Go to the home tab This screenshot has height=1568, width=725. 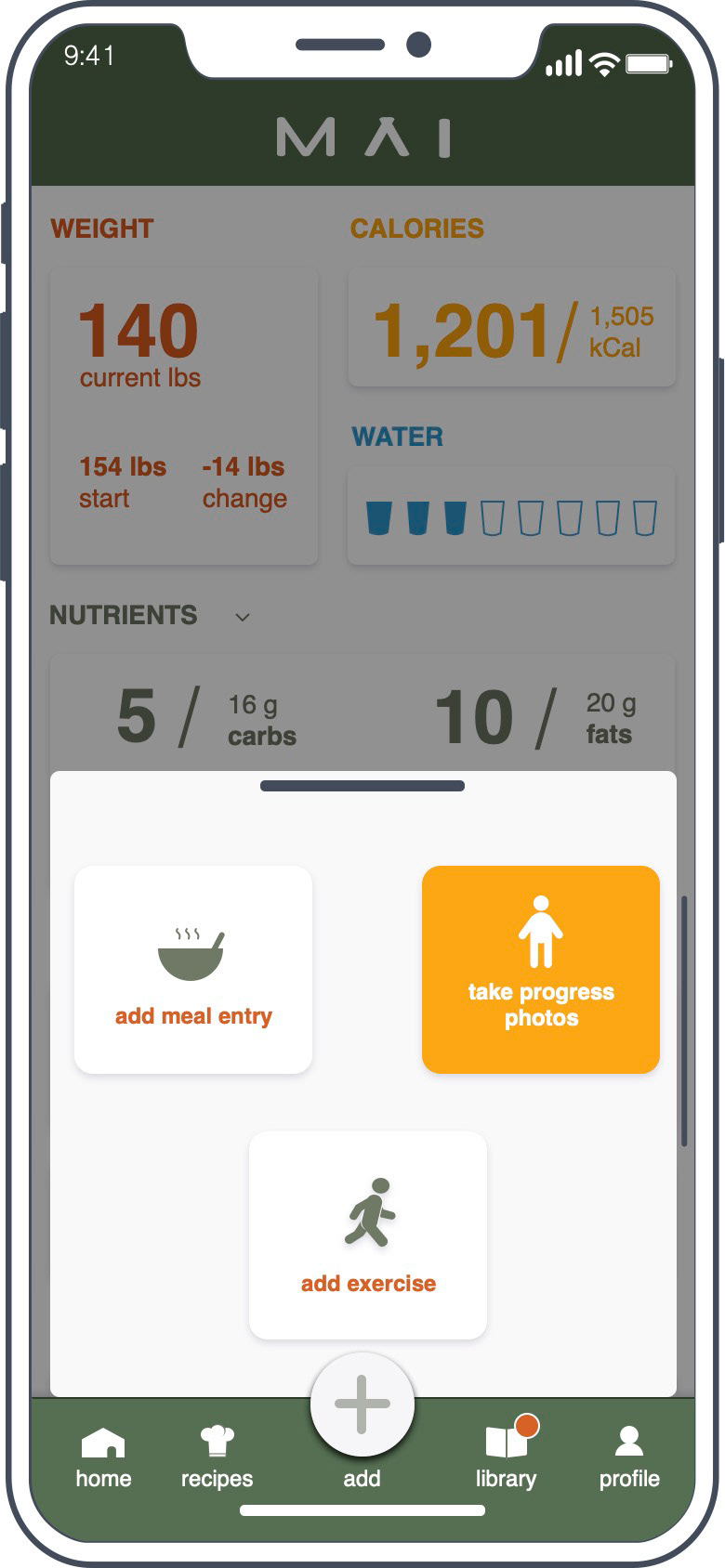pyautogui.click(x=103, y=1457)
